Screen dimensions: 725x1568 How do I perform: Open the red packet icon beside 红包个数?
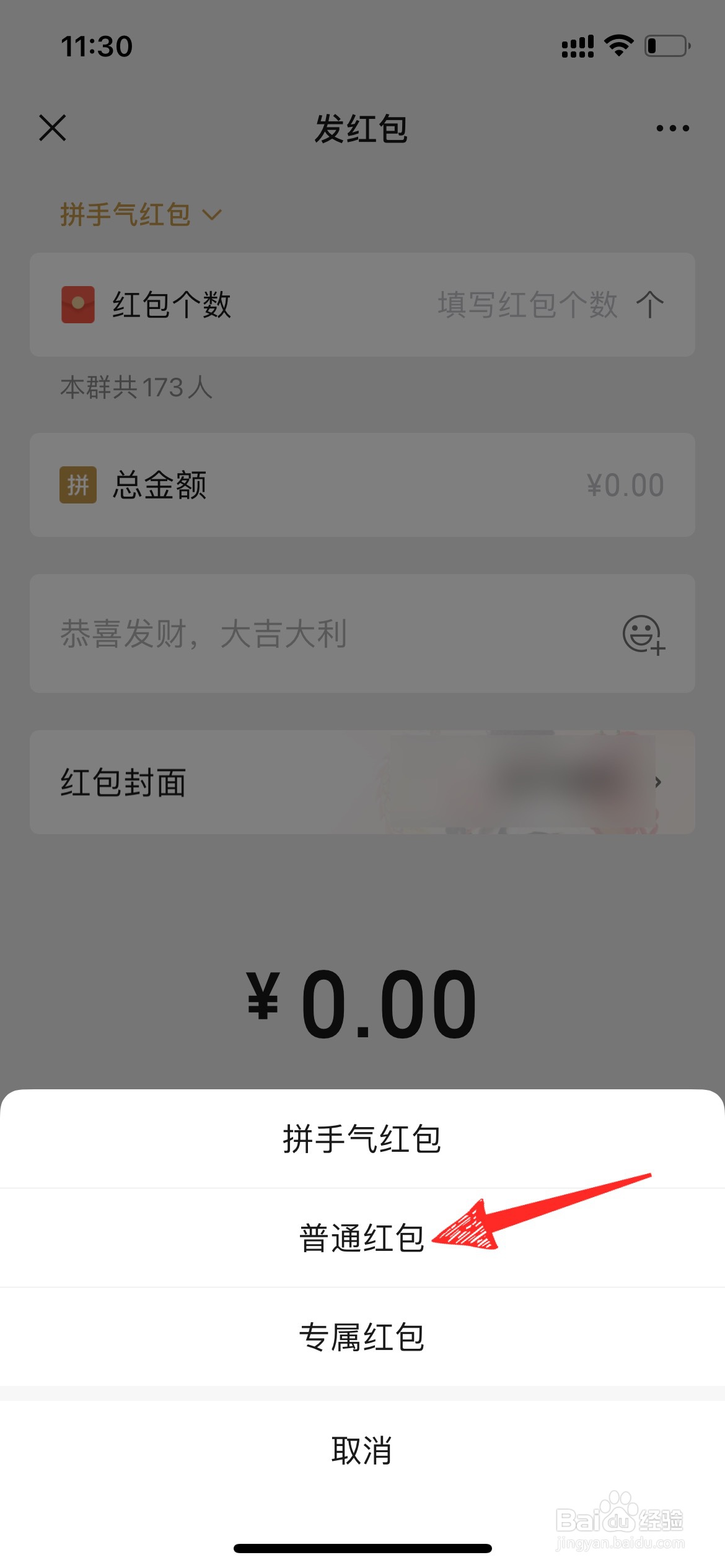click(x=77, y=303)
